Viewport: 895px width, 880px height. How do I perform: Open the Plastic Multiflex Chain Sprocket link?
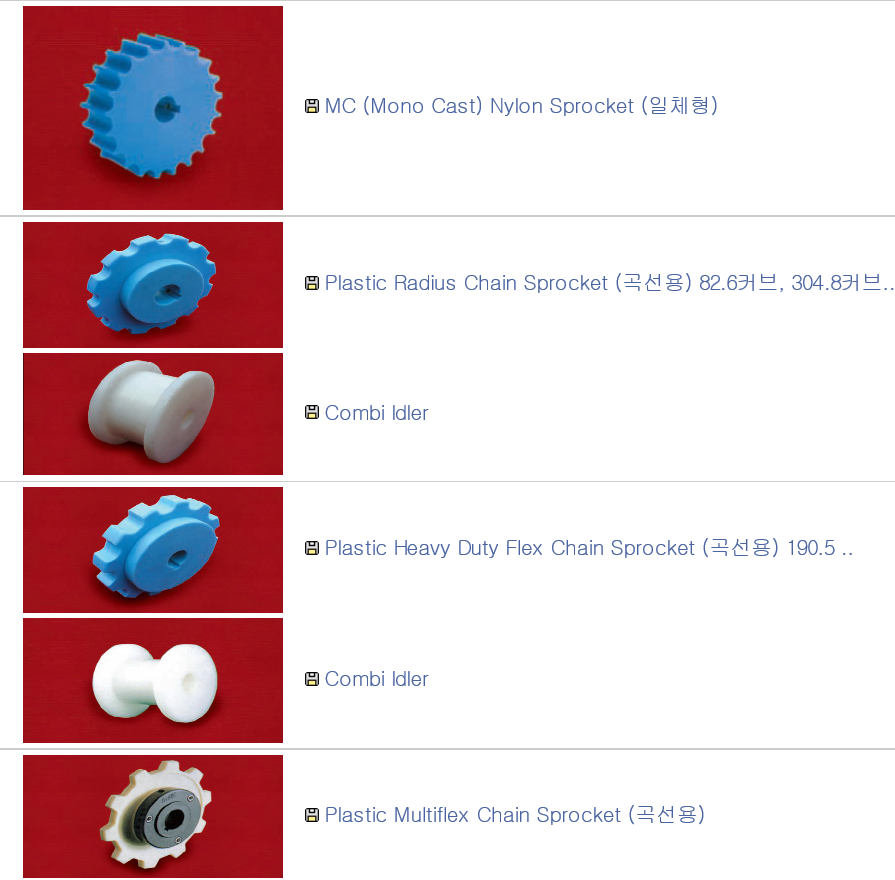pyautogui.click(x=514, y=815)
